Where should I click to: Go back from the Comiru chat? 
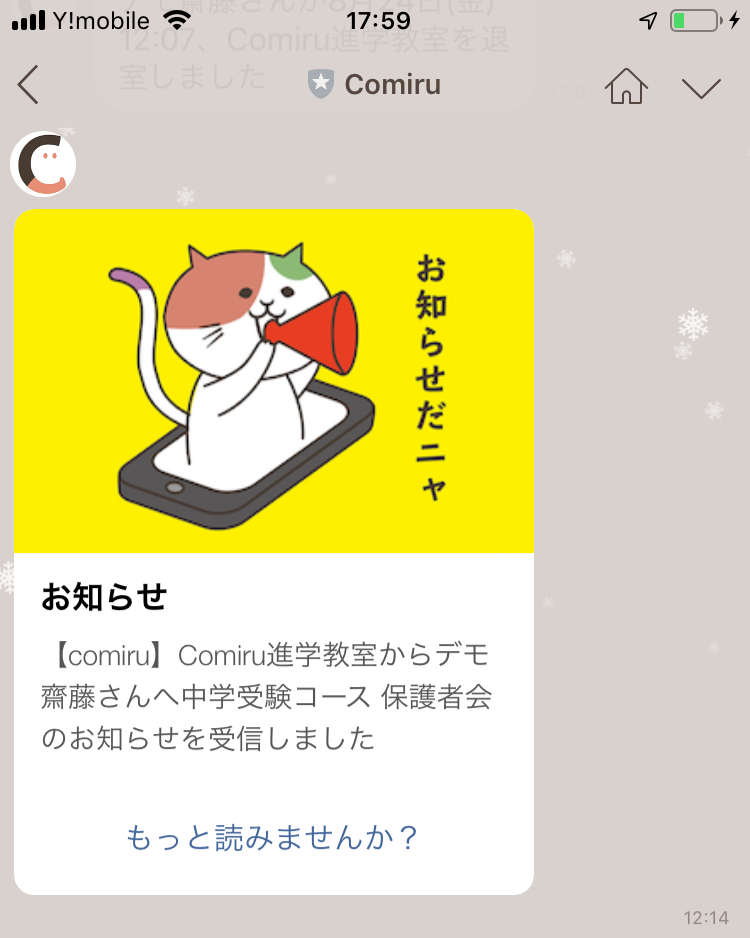(x=29, y=85)
